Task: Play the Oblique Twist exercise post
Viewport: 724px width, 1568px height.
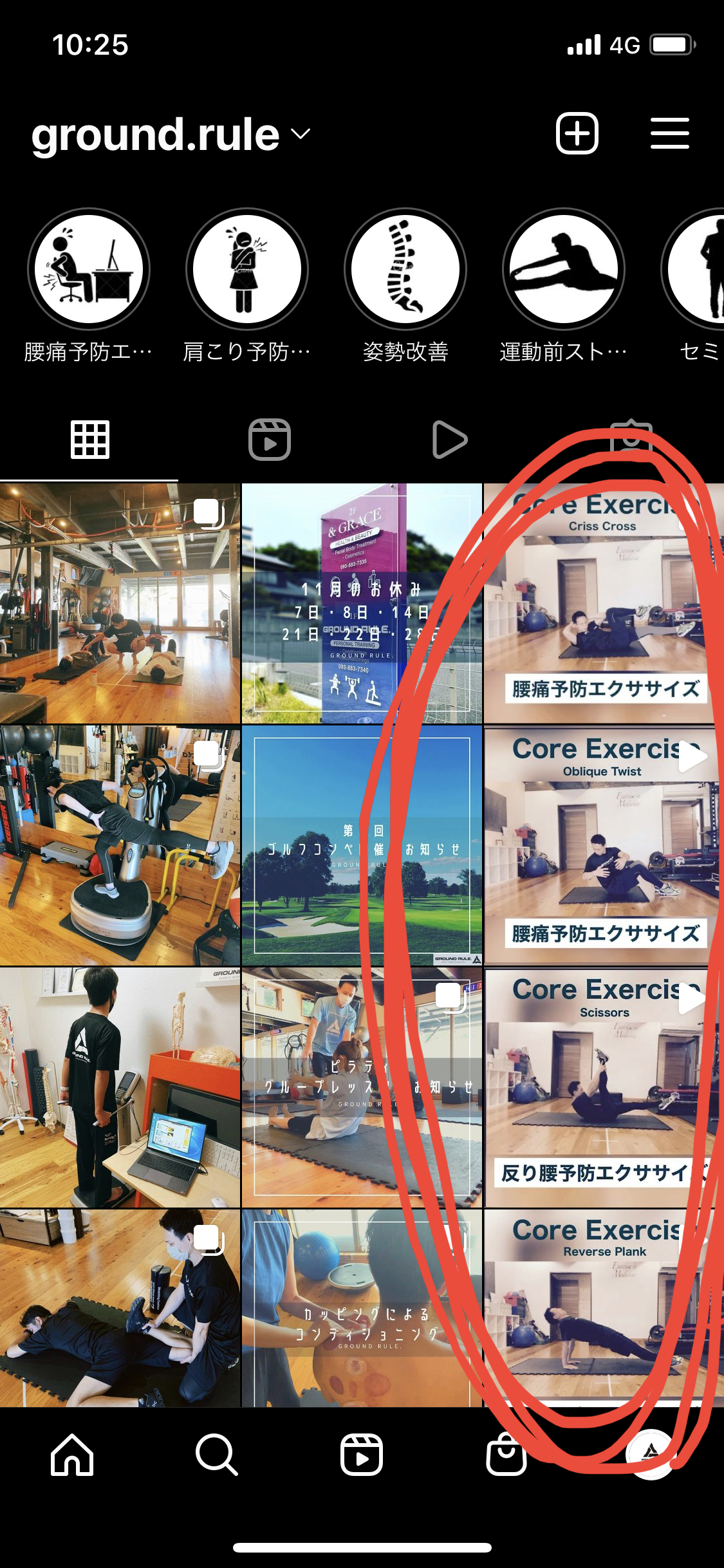Action: pyautogui.click(x=604, y=845)
